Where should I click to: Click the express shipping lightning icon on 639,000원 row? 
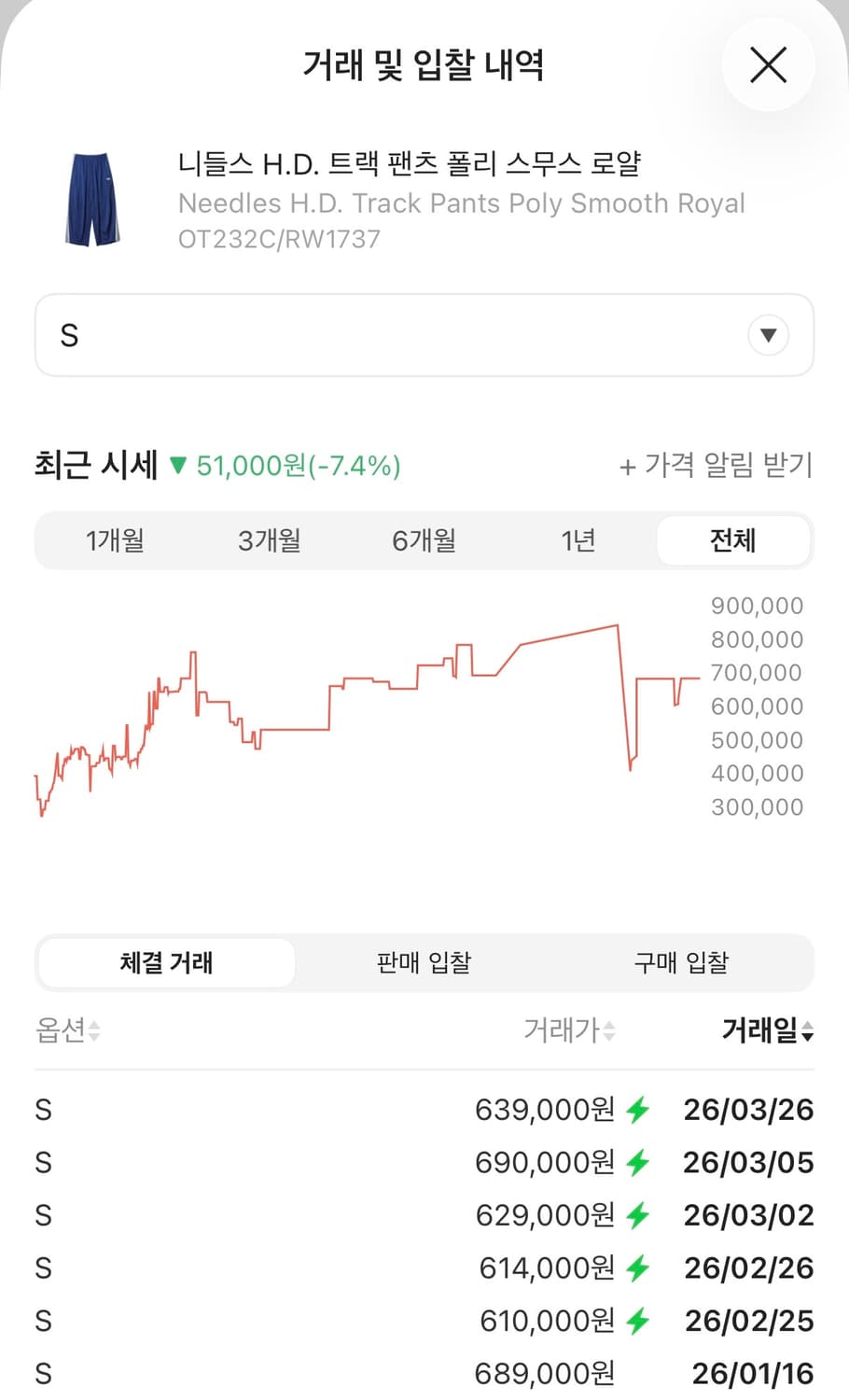point(638,1110)
